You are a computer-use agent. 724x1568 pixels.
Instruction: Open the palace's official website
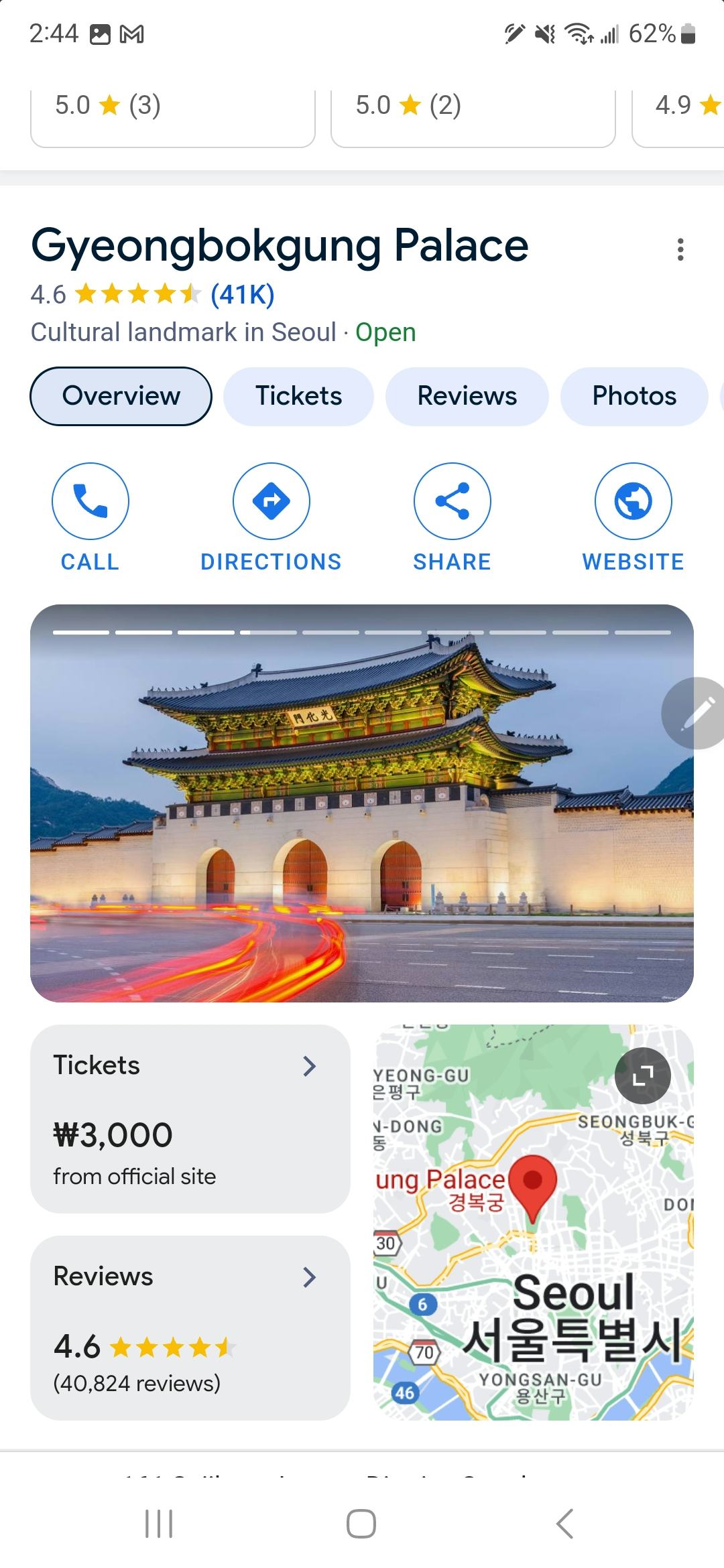(x=633, y=501)
